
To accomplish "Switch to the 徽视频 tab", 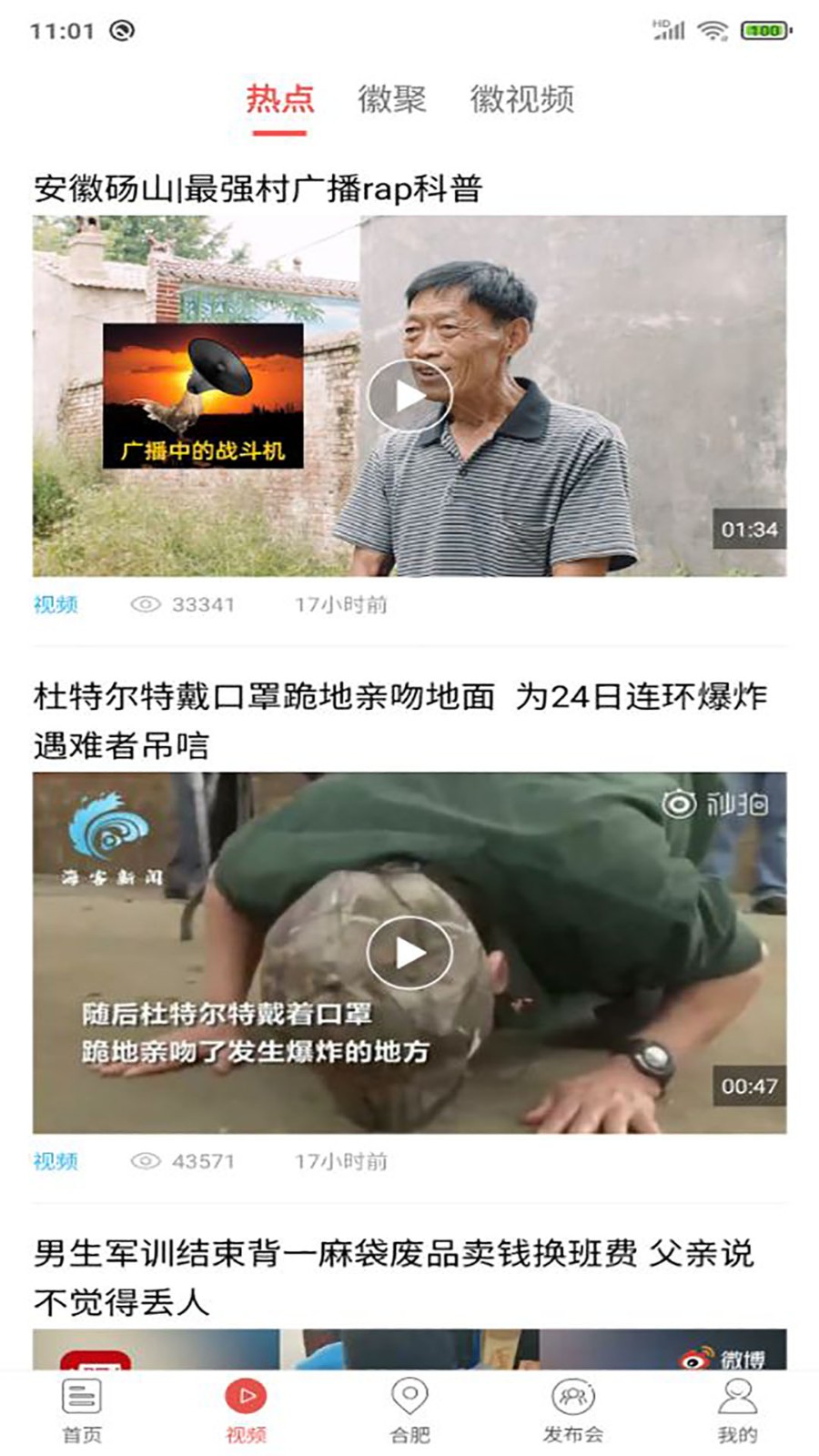I will pyautogui.click(x=521, y=102).
